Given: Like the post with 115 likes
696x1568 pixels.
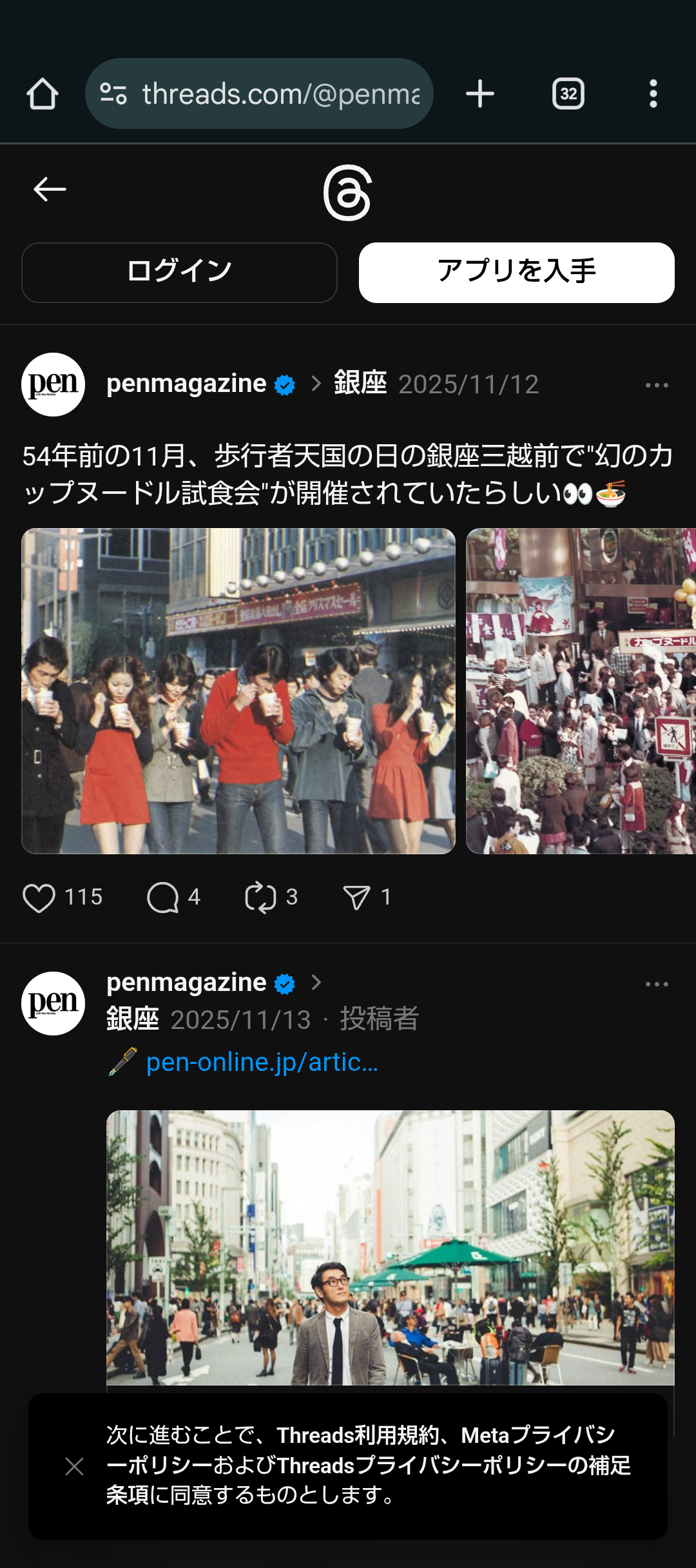Looking at the screenshot, I should tap(39, 897).
